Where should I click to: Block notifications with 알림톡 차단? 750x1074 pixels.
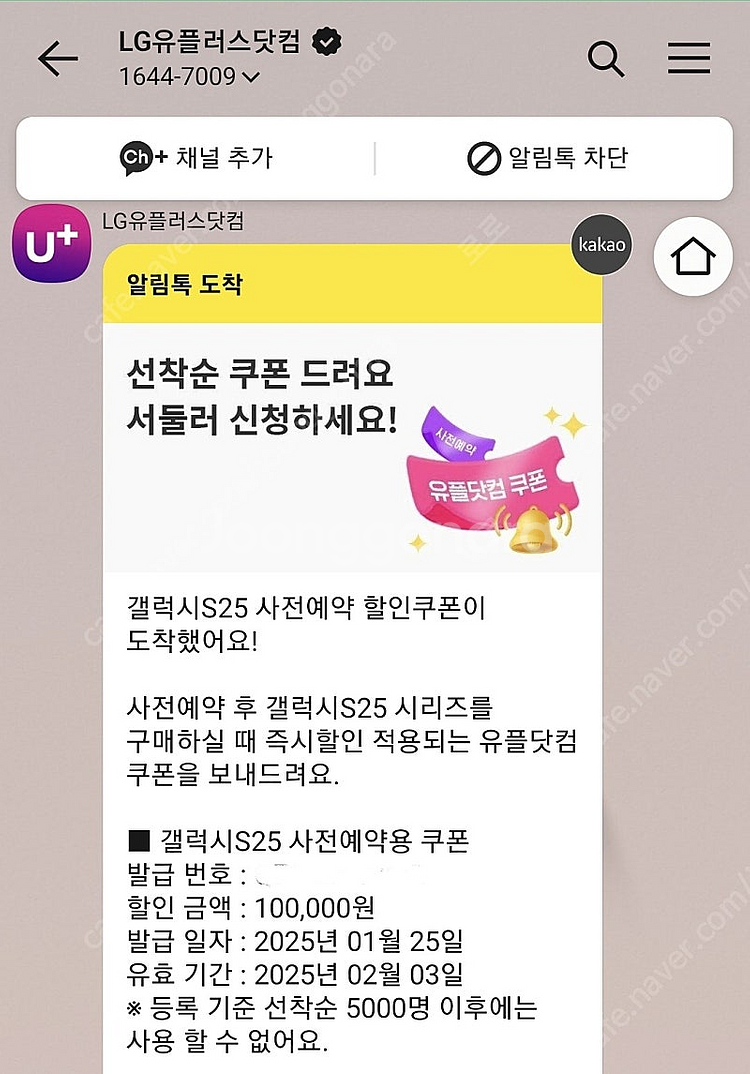click(x=547, y=158)
